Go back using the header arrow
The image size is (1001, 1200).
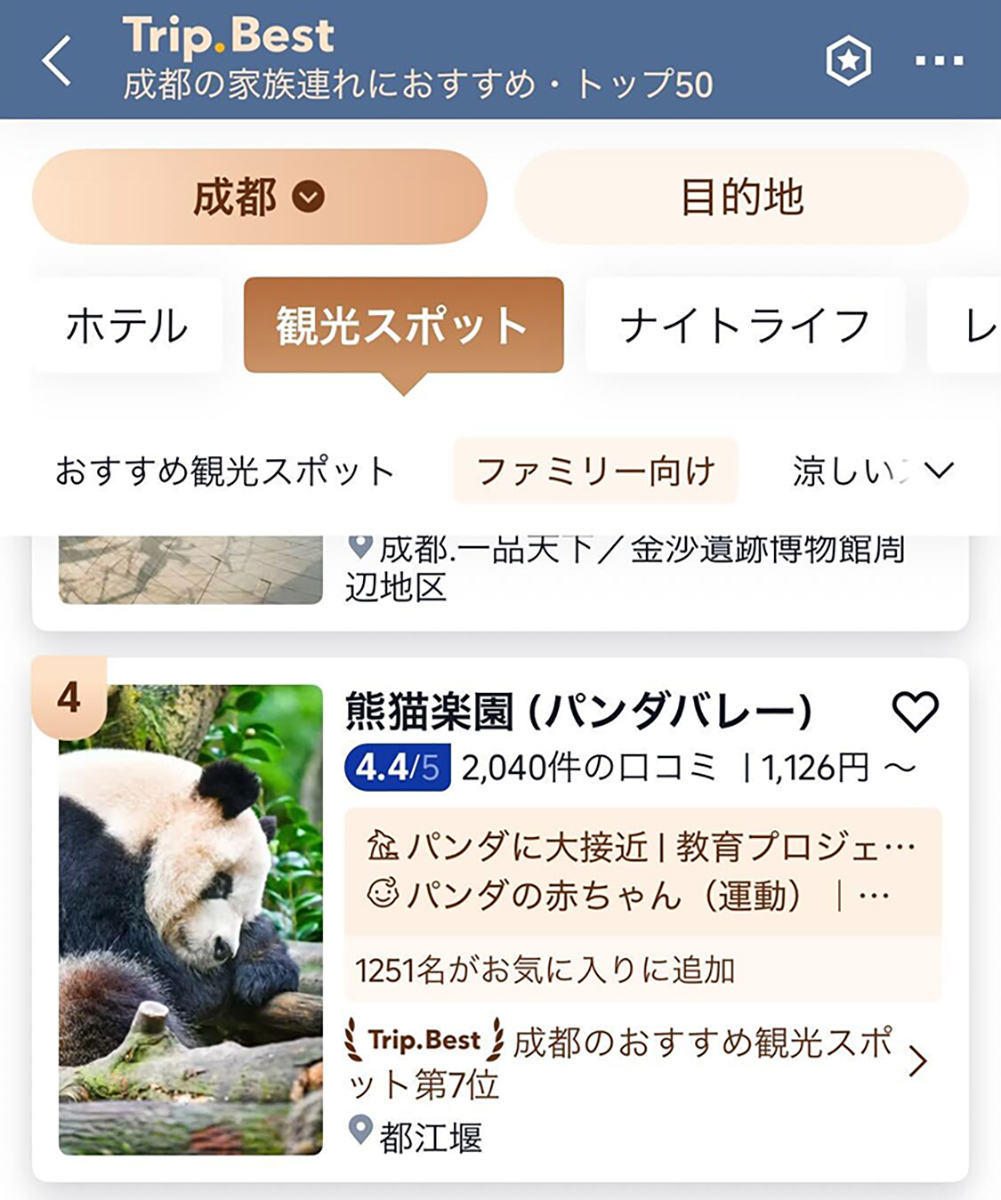coord(57,62)
